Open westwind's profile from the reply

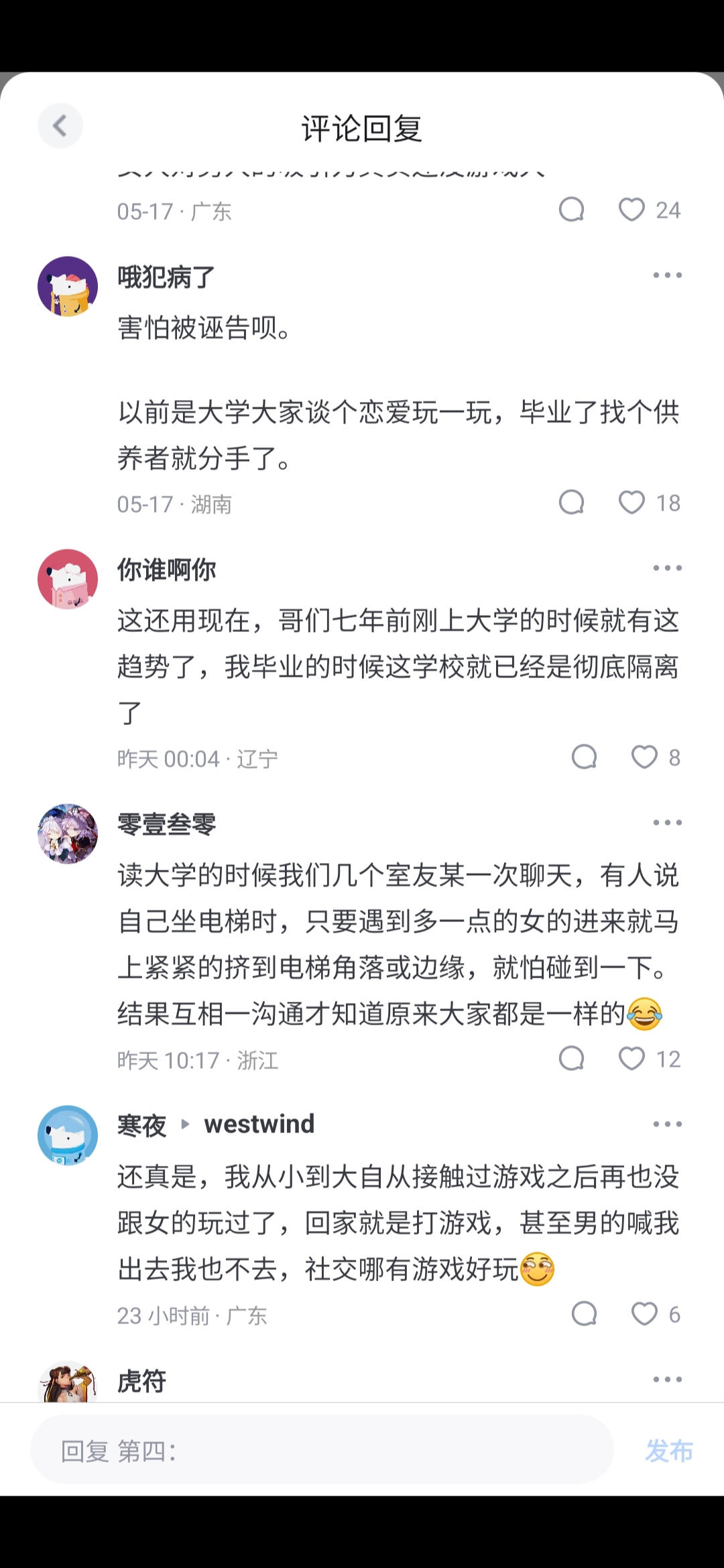259,1124
